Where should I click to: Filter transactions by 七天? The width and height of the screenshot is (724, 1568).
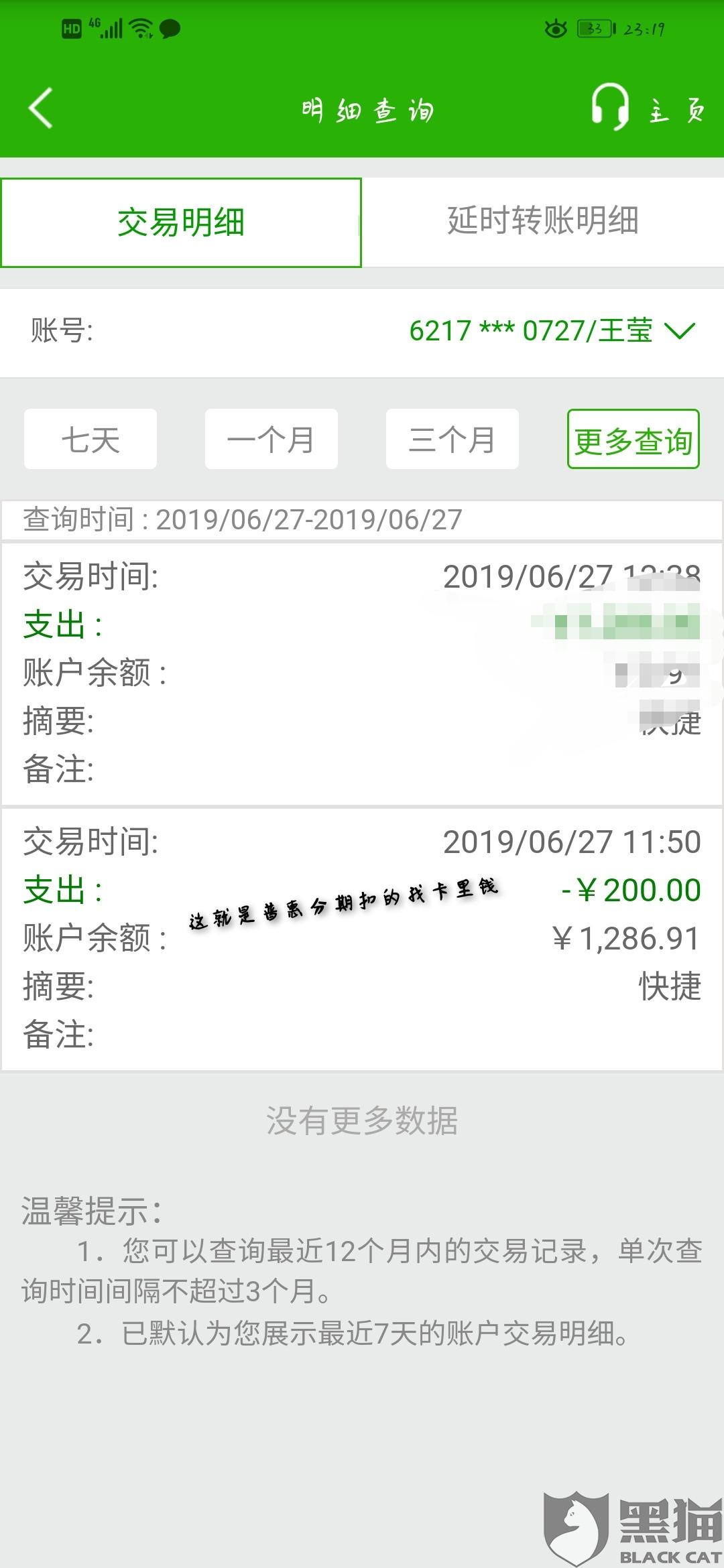90,440
